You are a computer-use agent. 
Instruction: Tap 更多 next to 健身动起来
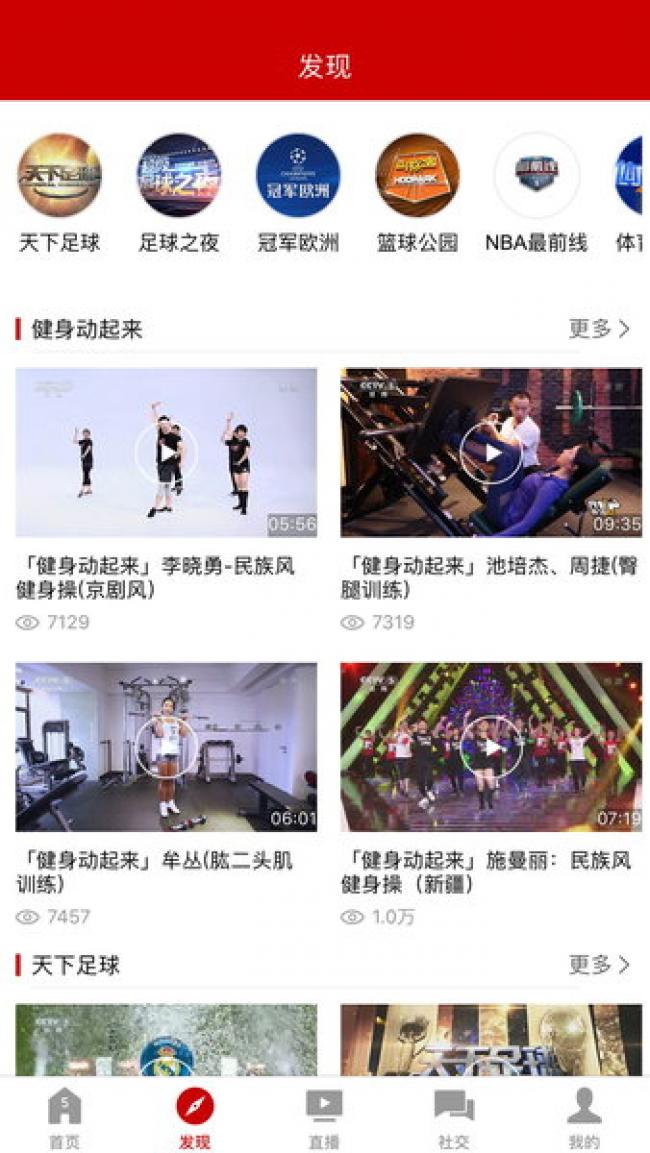pos(599,329)
